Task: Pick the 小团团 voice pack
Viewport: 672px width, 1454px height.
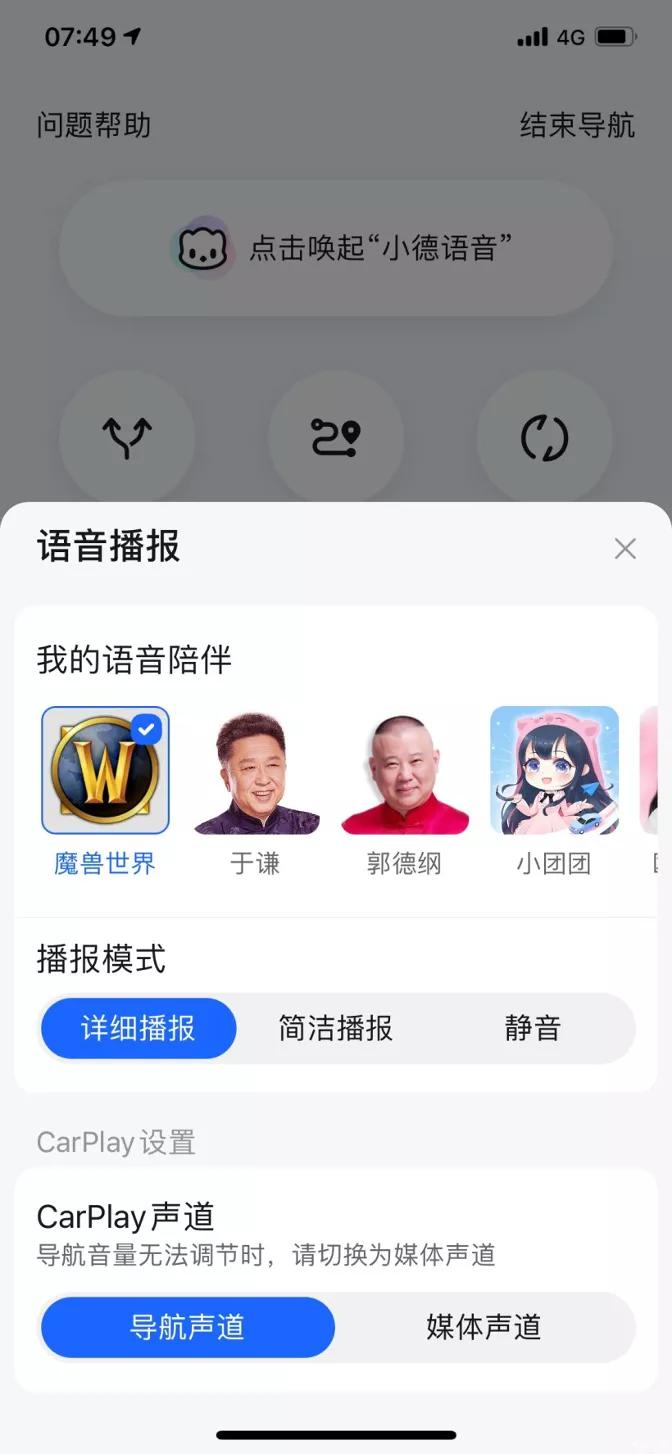Action: (x=554, y=771)
